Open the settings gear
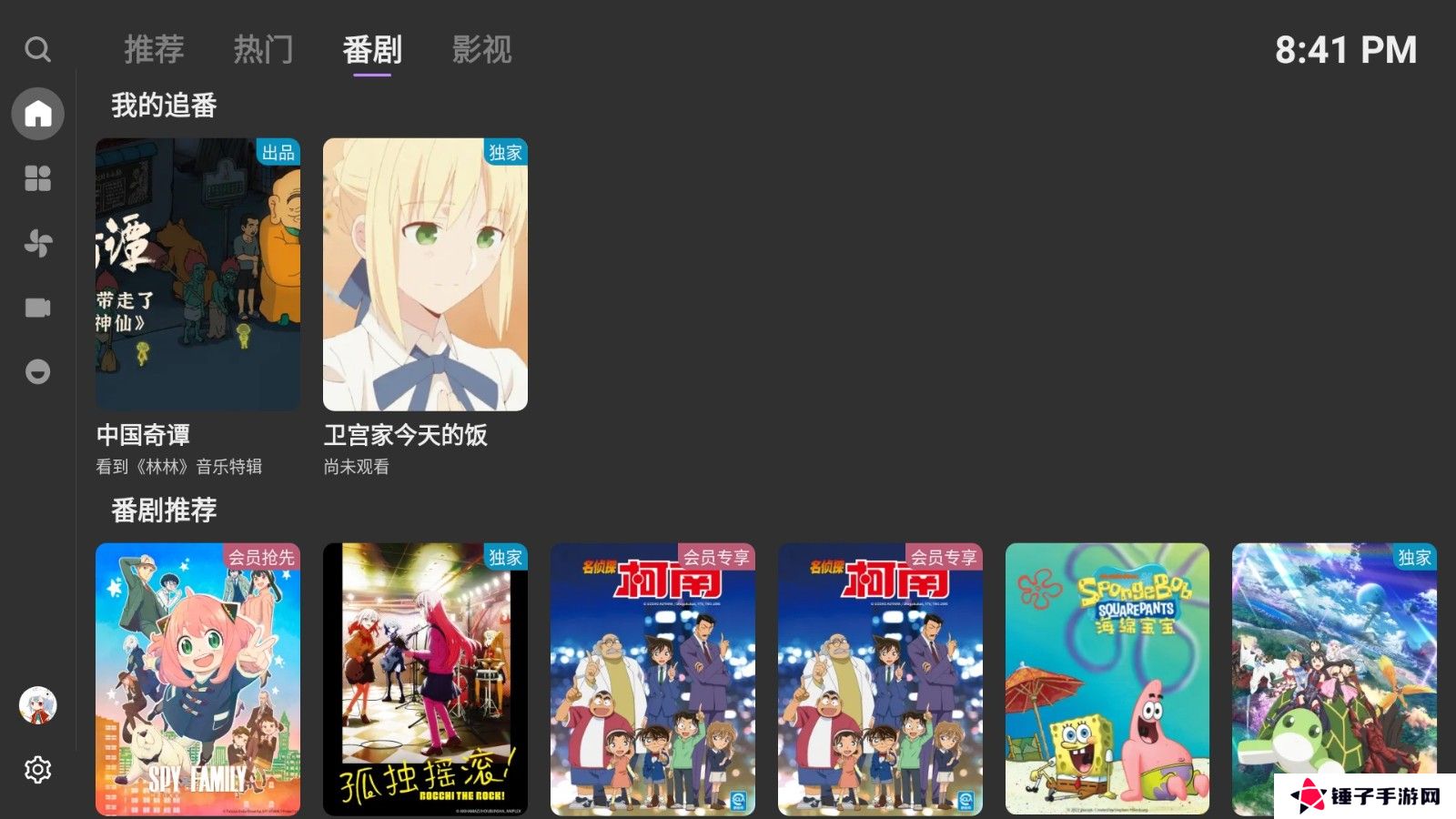 coord(37,770)
